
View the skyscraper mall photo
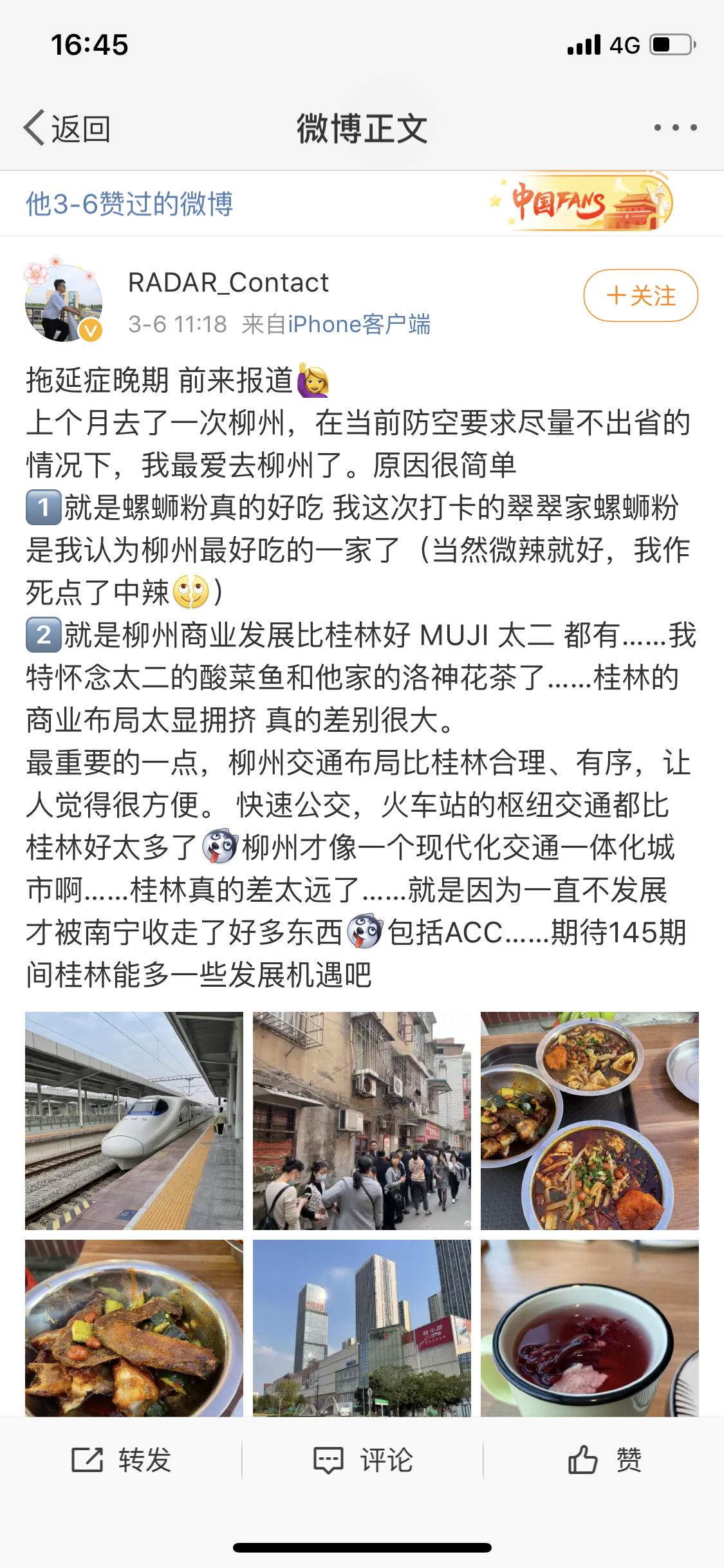pos(362,1328)
